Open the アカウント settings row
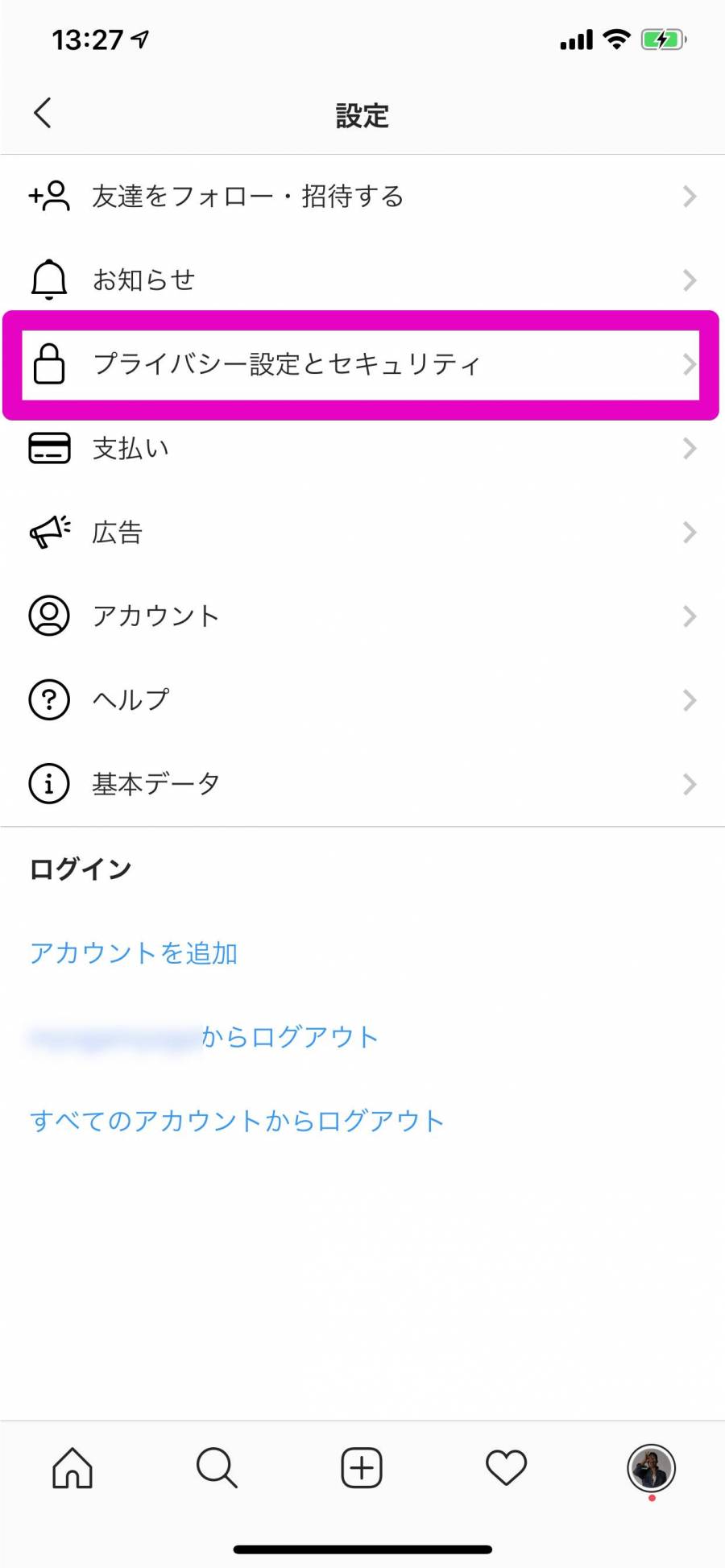 click(362, 616)
